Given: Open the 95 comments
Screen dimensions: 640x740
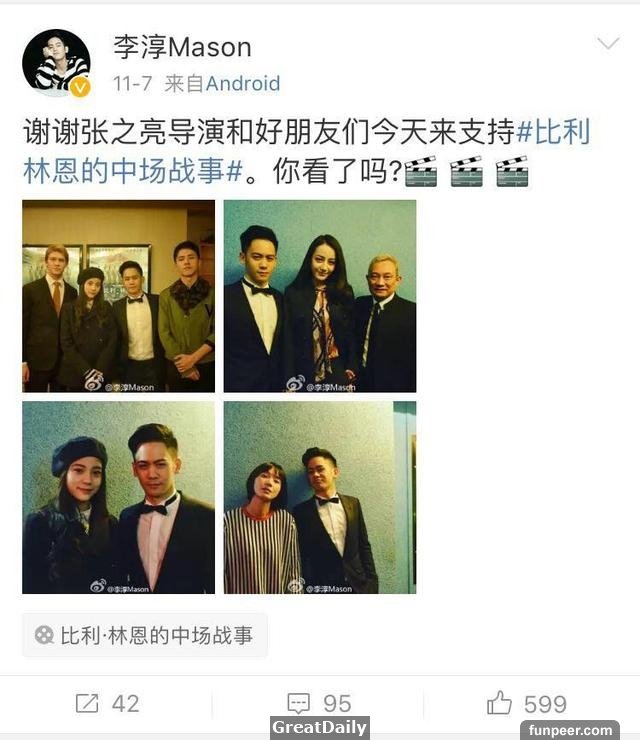Looking at the screenshot, I should pyautogui.click(x=319, y=703).
